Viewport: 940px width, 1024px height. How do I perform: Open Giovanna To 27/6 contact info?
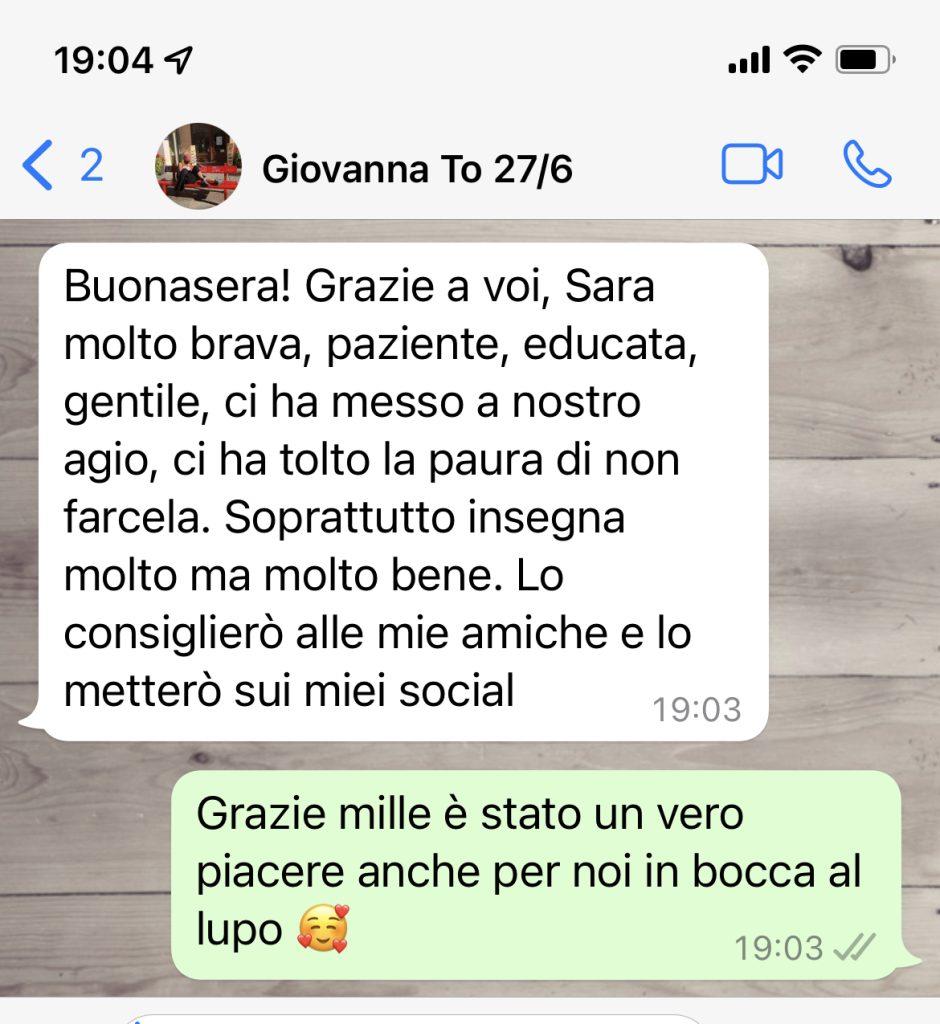click(x=417, y=168)
